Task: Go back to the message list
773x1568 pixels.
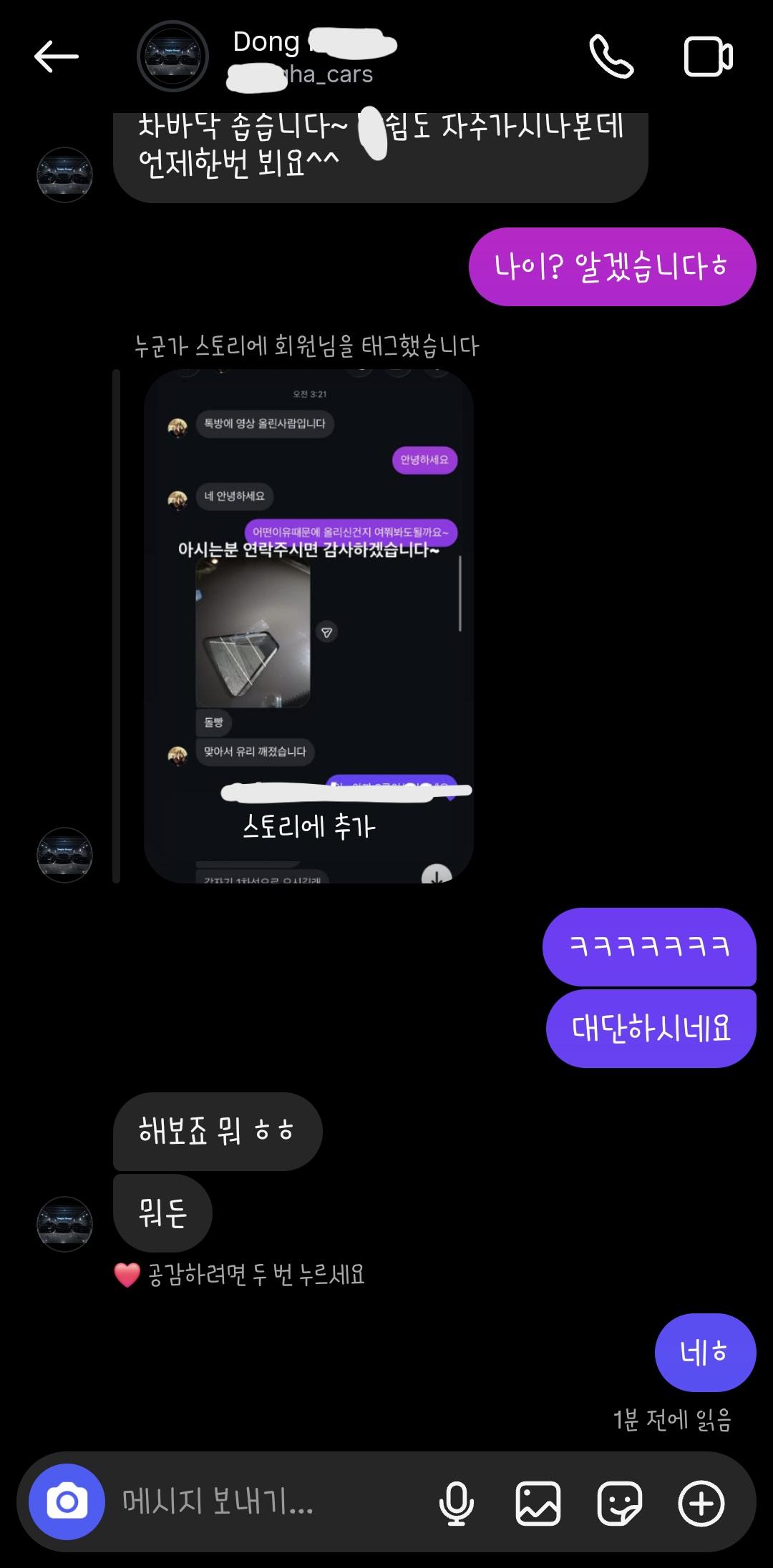Action: click(x=56, y=57)
